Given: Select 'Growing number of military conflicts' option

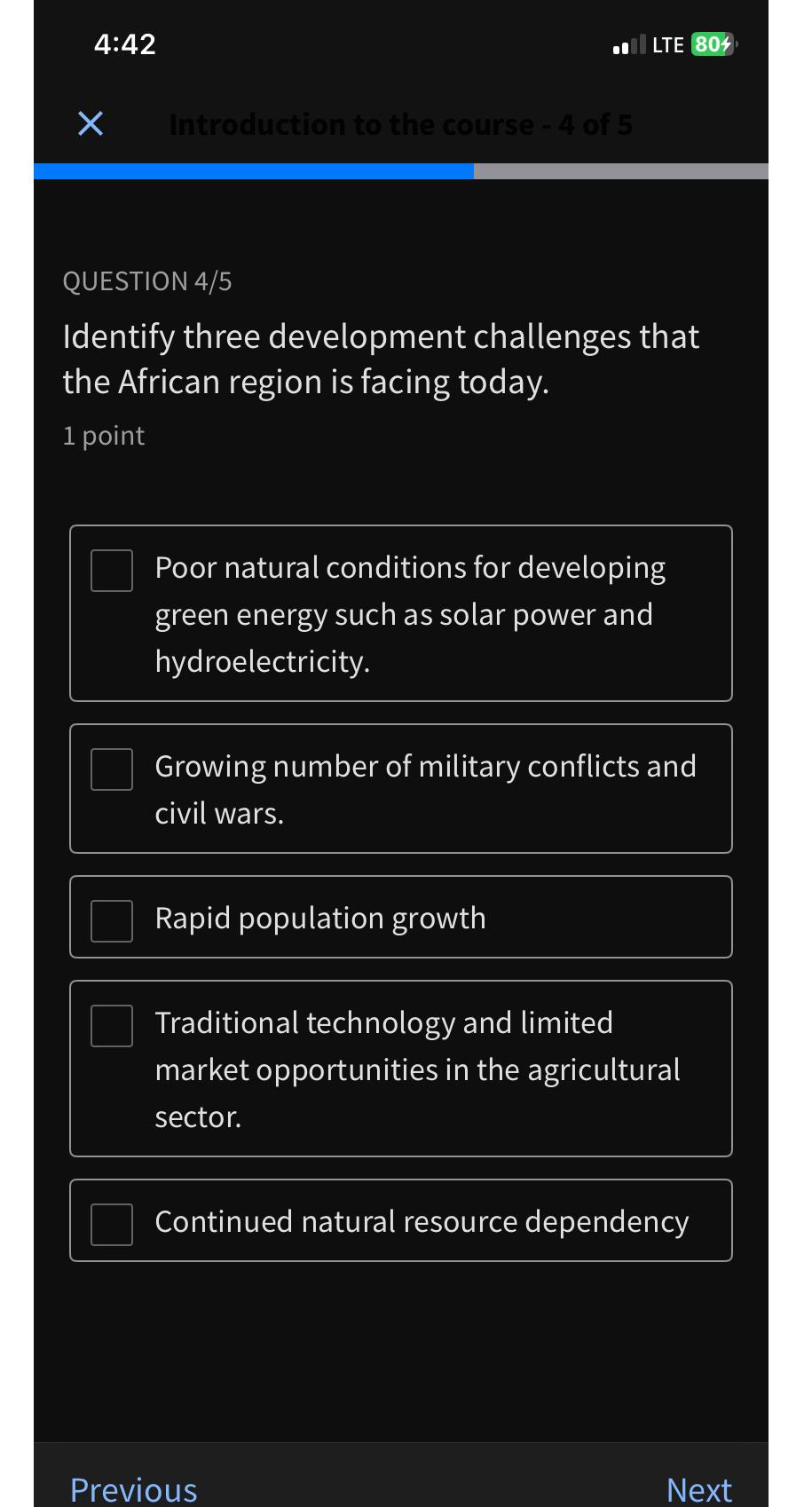Looking at the screenshot, I should 112,769.
